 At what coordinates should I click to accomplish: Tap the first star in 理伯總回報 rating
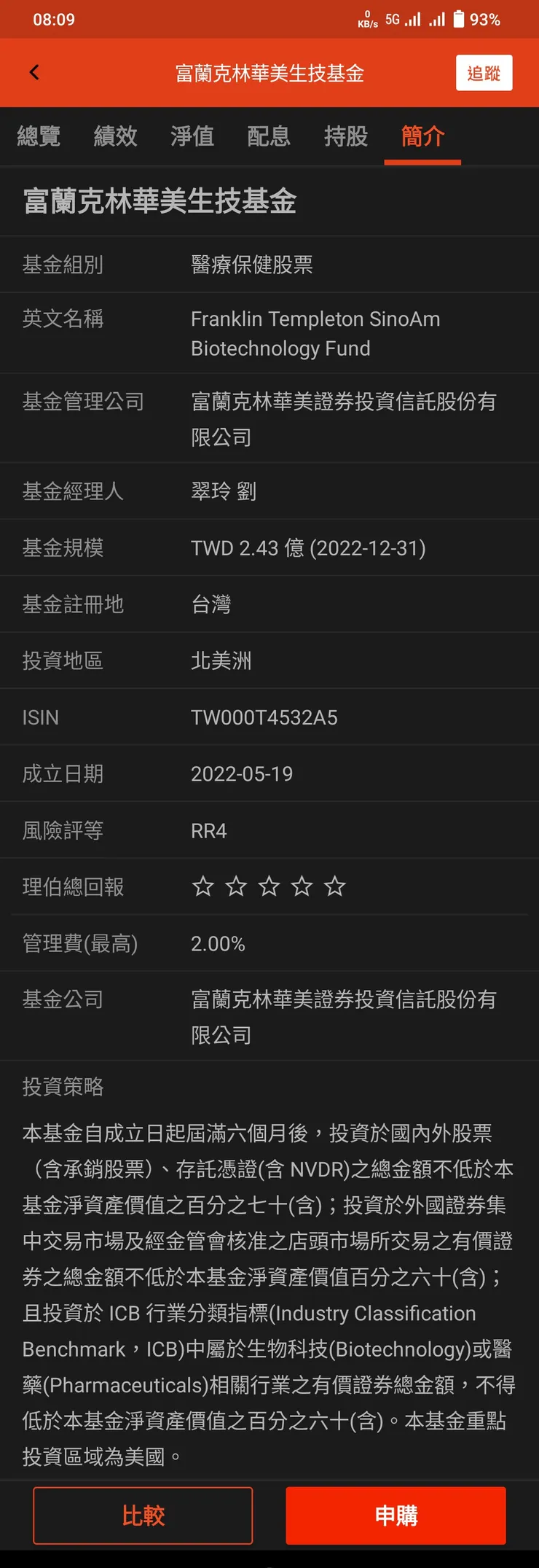click(202, 886)
